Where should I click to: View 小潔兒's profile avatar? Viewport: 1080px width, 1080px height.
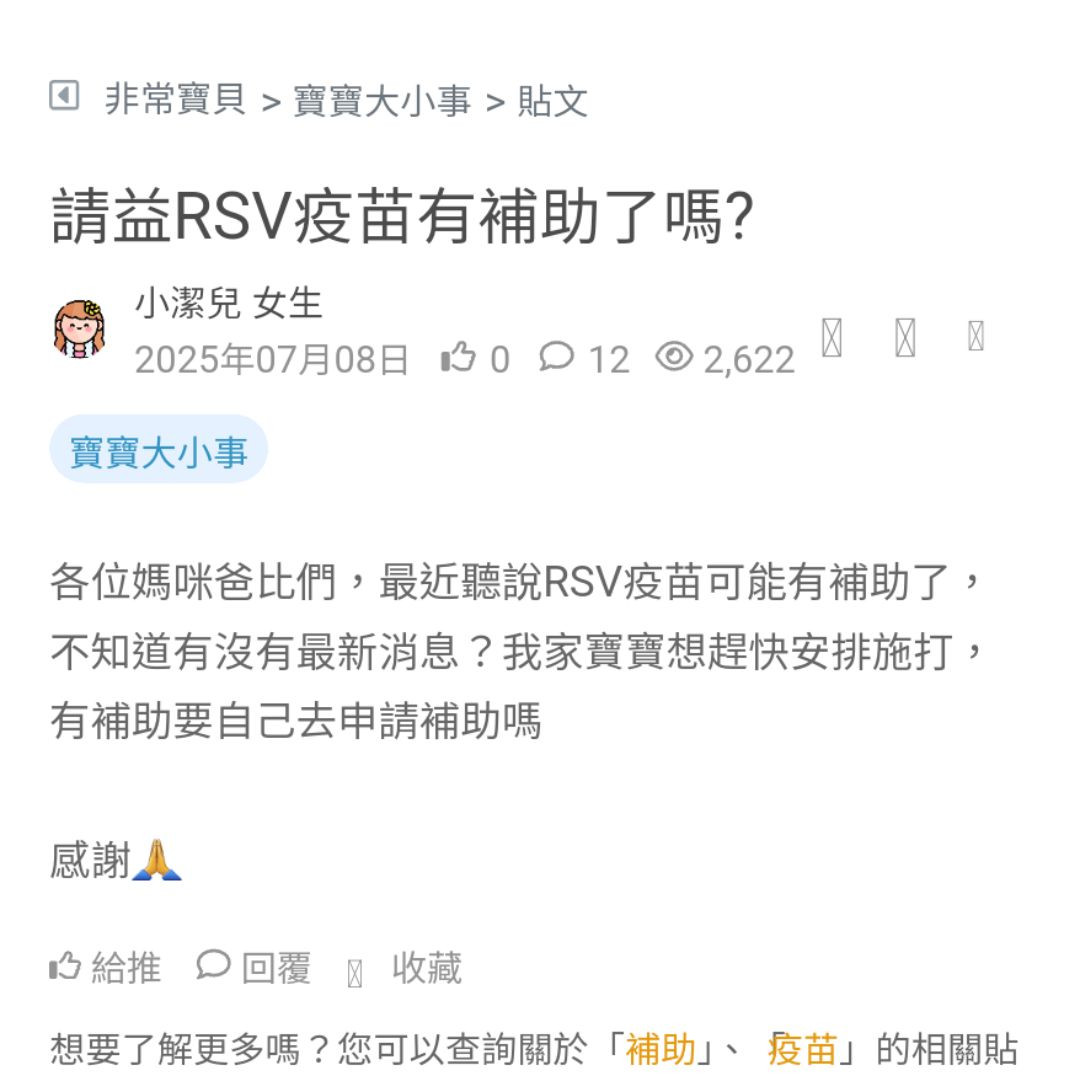[x=79, y=329]
